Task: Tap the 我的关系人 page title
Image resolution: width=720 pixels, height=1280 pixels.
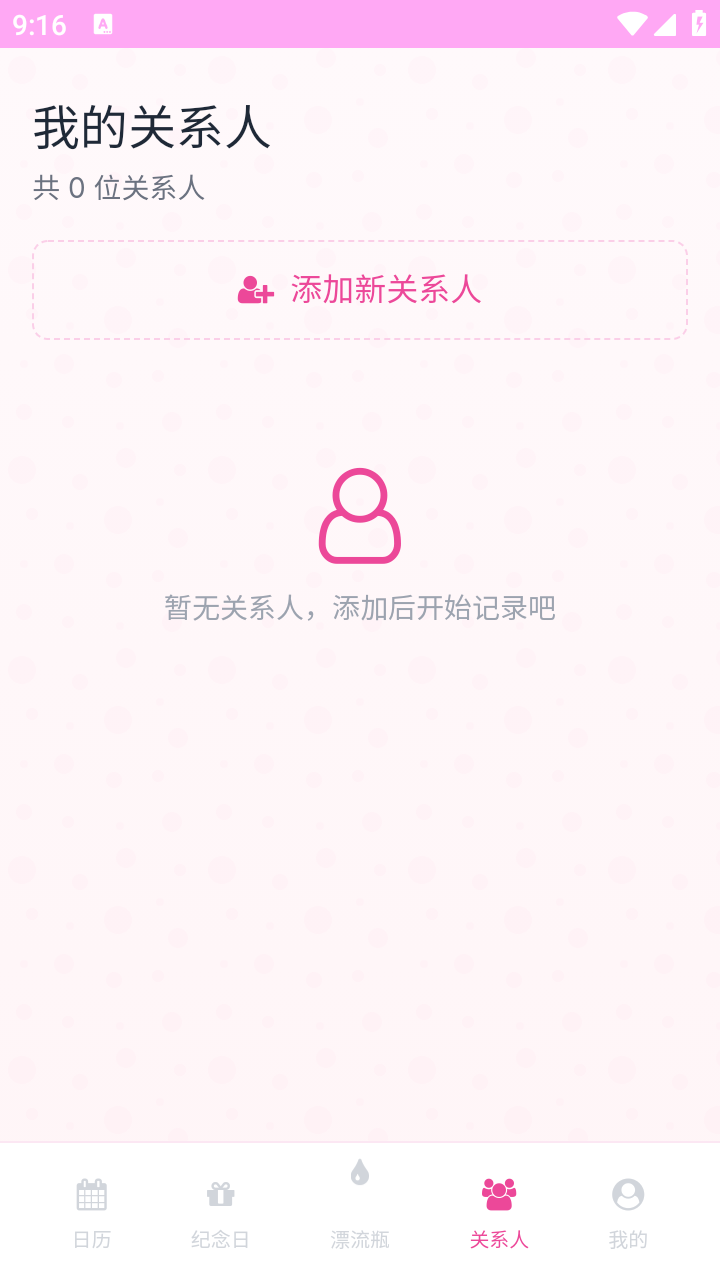Action: (x=153, y=128)
